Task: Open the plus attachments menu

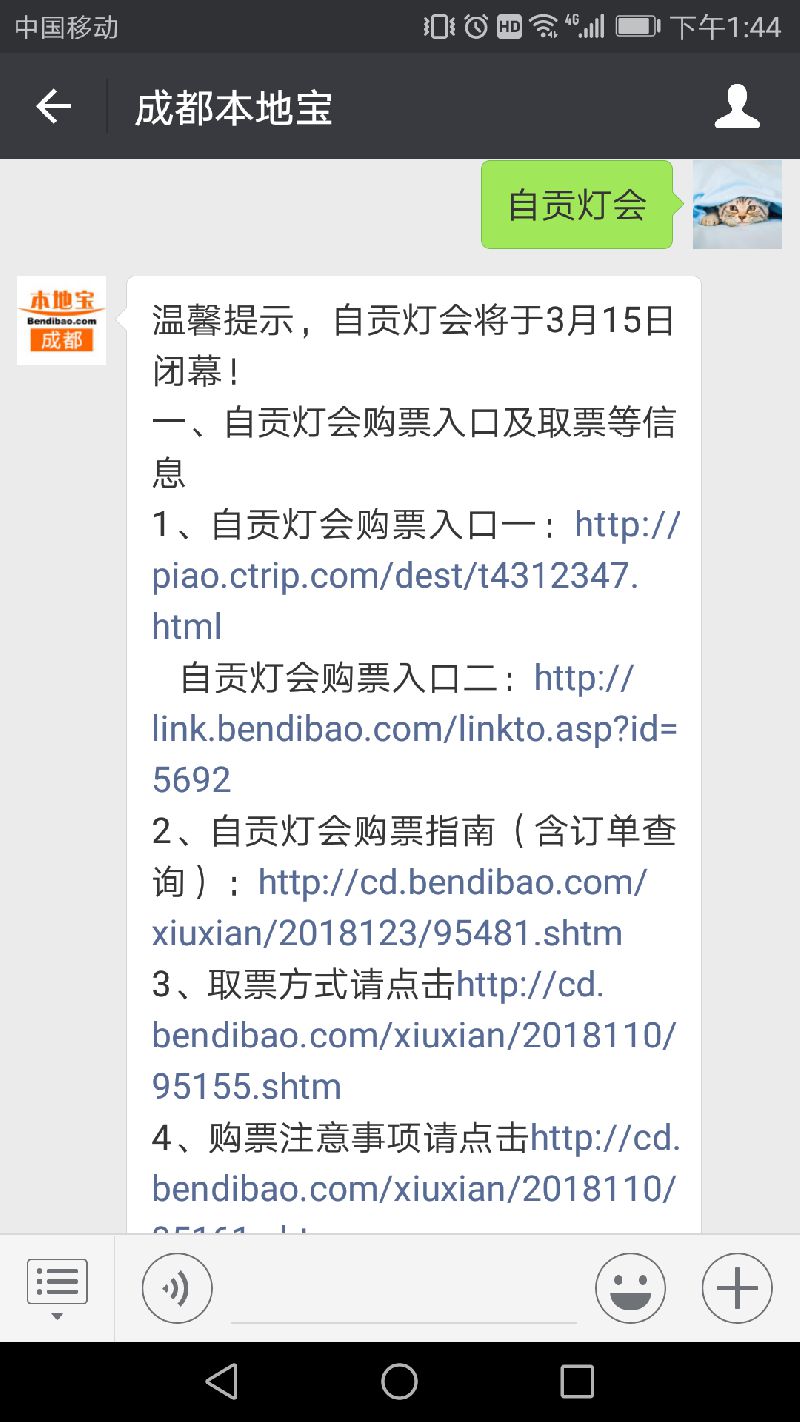Action: click(x=737, y=1289)
